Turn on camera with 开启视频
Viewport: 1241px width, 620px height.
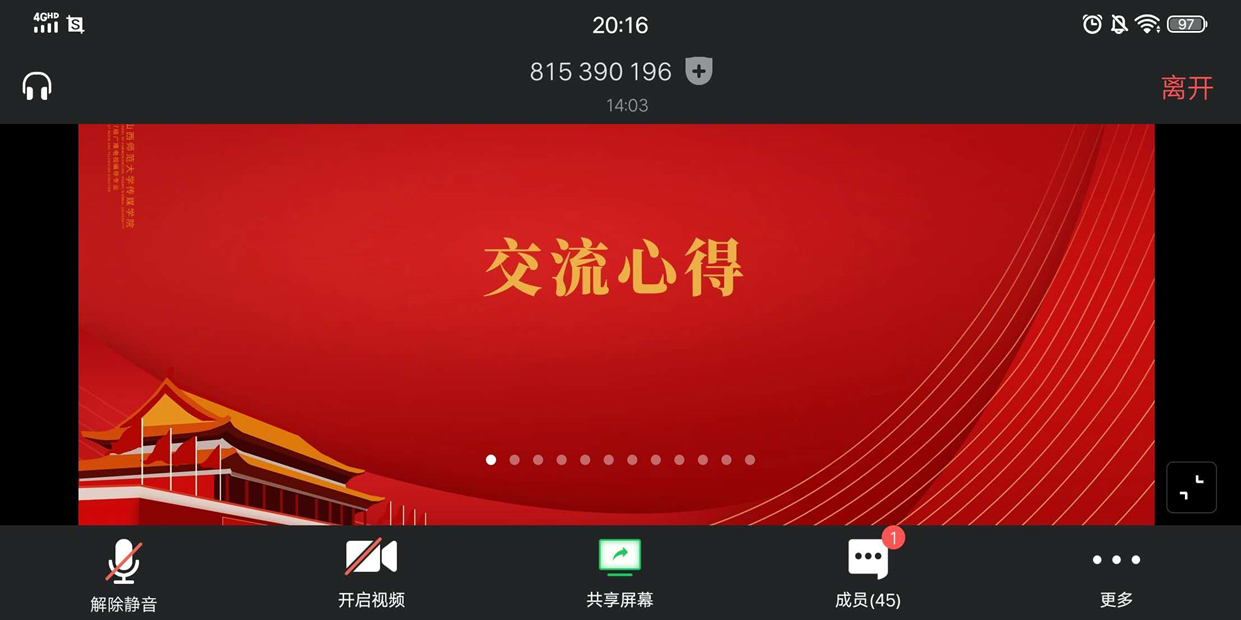pyautogui.click(x=371, y=572)
